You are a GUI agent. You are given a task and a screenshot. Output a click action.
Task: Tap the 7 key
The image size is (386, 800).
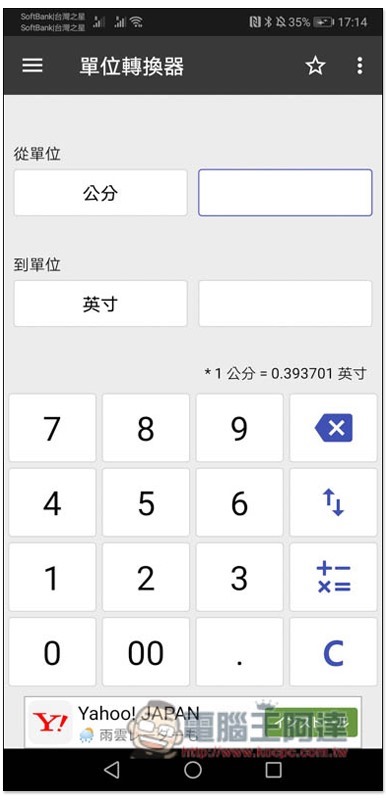[x=52, y=428]
